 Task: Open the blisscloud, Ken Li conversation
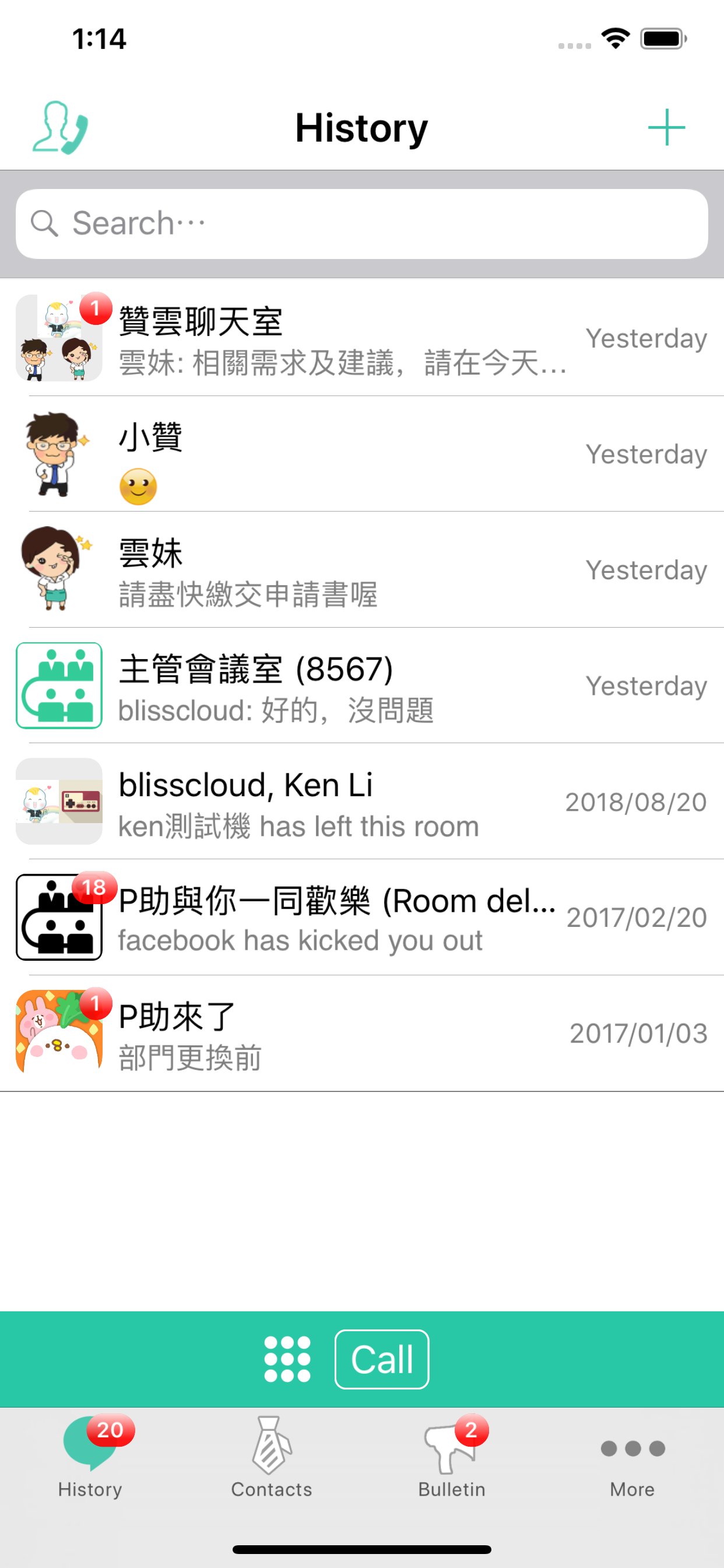[x=340, y=801]
